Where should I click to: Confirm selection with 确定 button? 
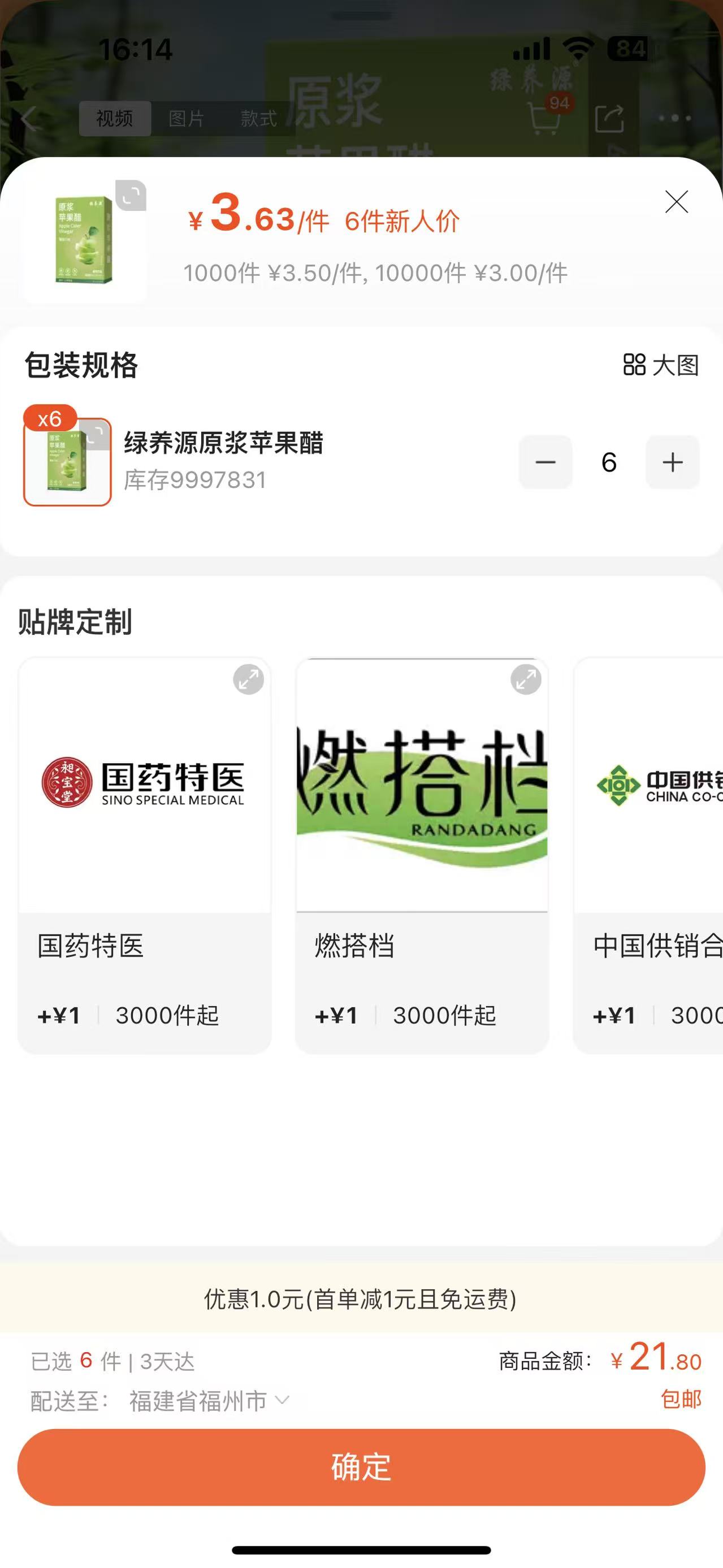[362, 1467]
